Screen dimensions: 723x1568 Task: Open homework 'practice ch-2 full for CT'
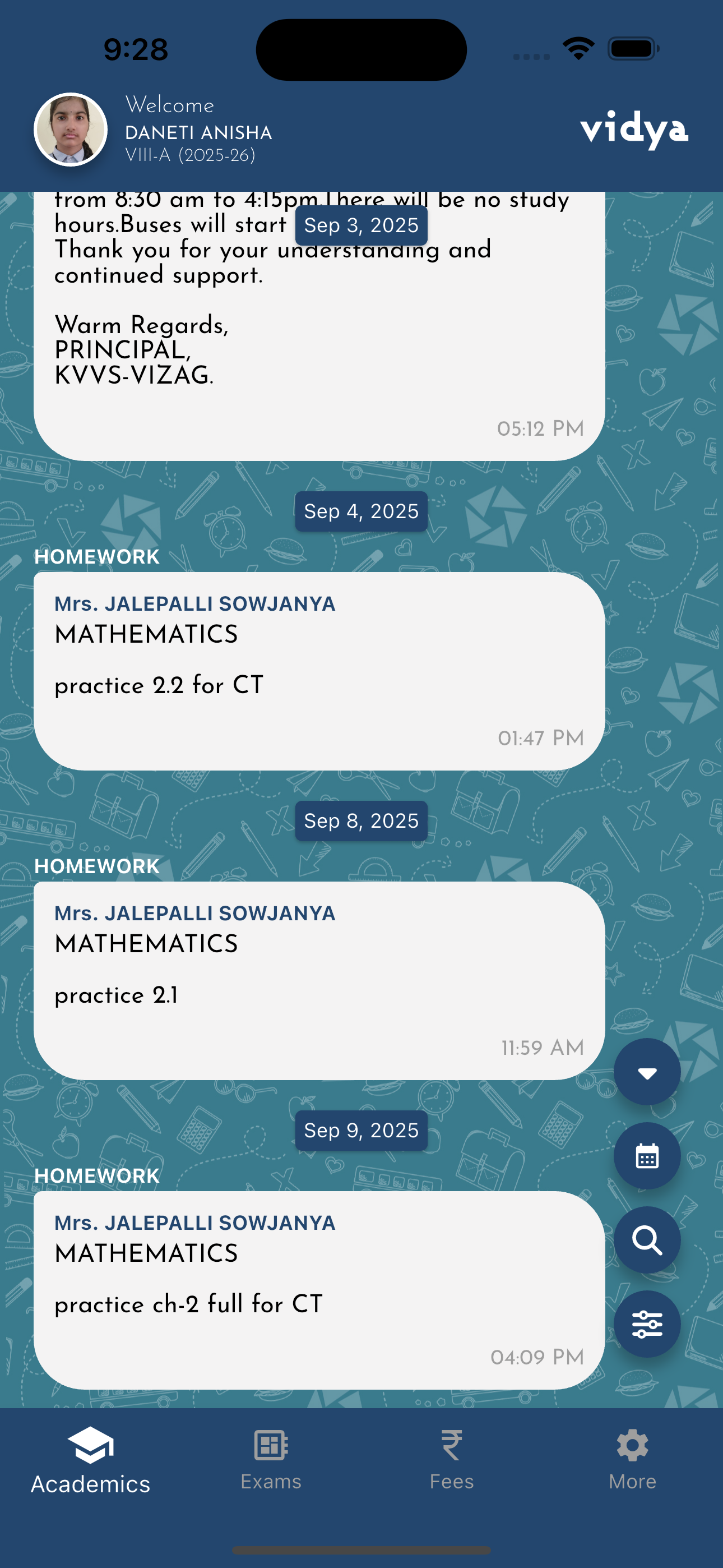319,1289
